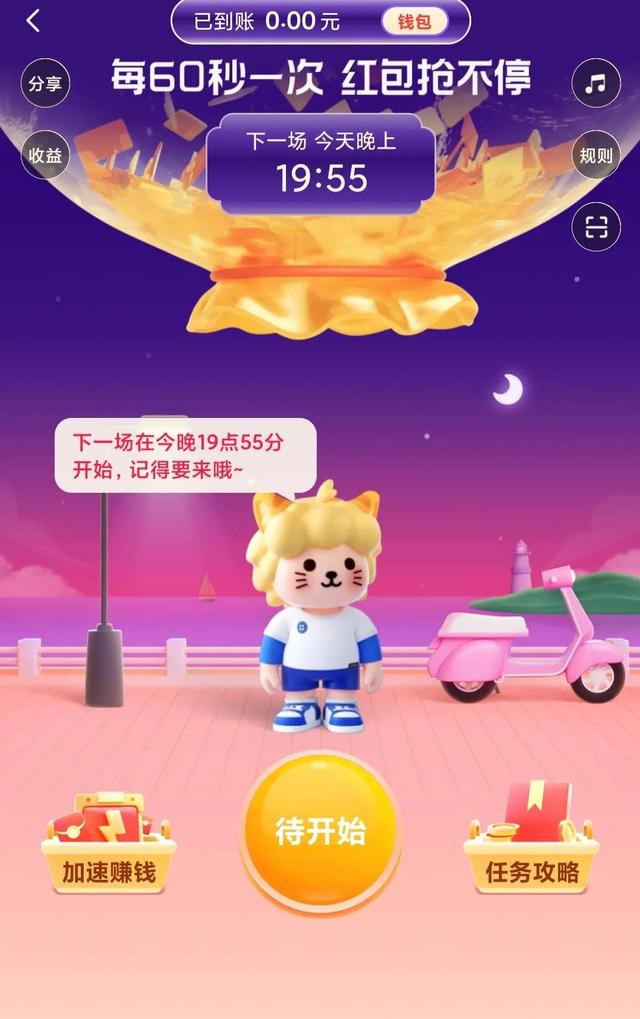View the 规则 rules
640x1019 pixels.
596,156
